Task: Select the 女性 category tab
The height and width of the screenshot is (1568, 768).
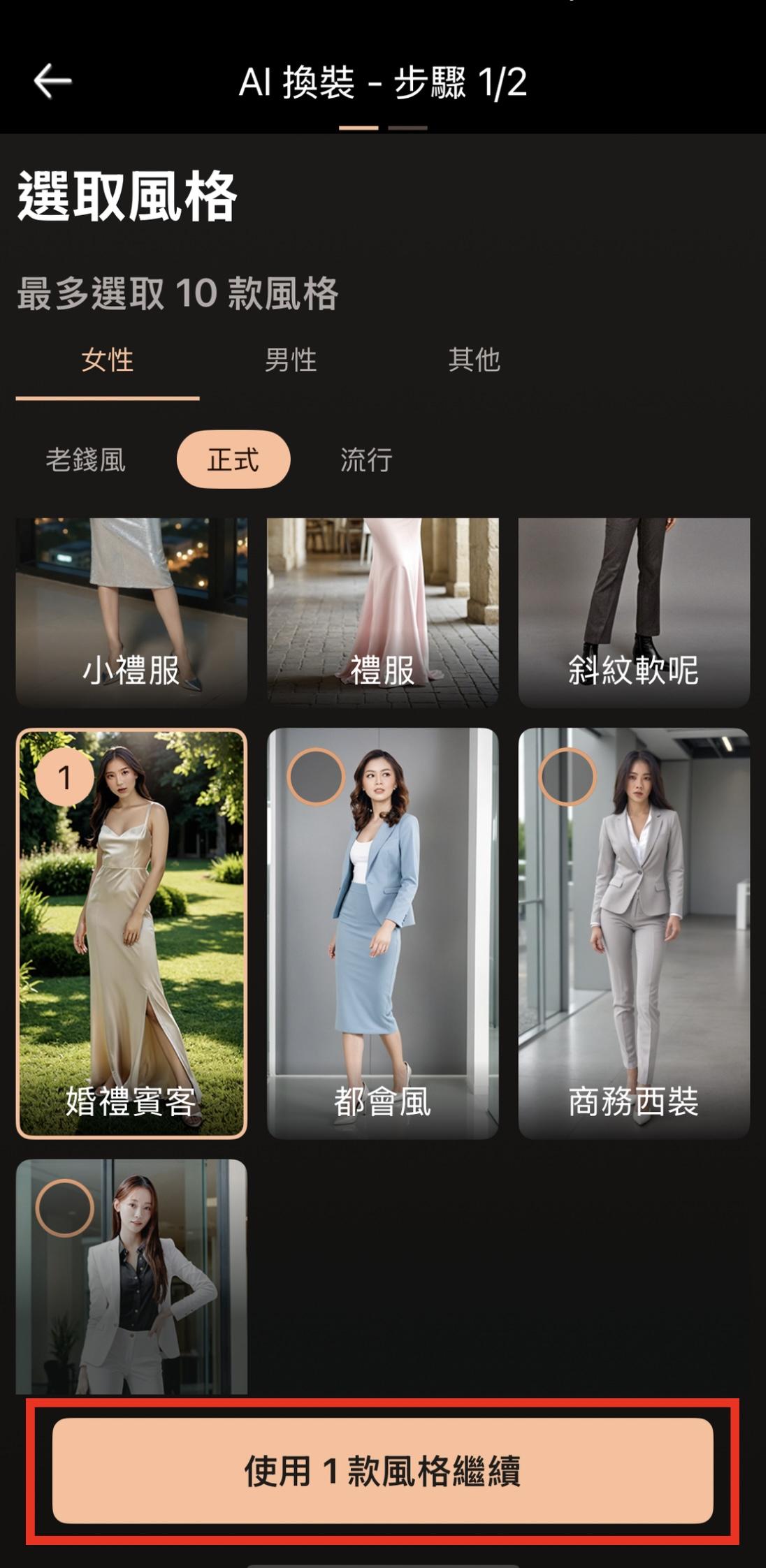Action: point(108,361)
